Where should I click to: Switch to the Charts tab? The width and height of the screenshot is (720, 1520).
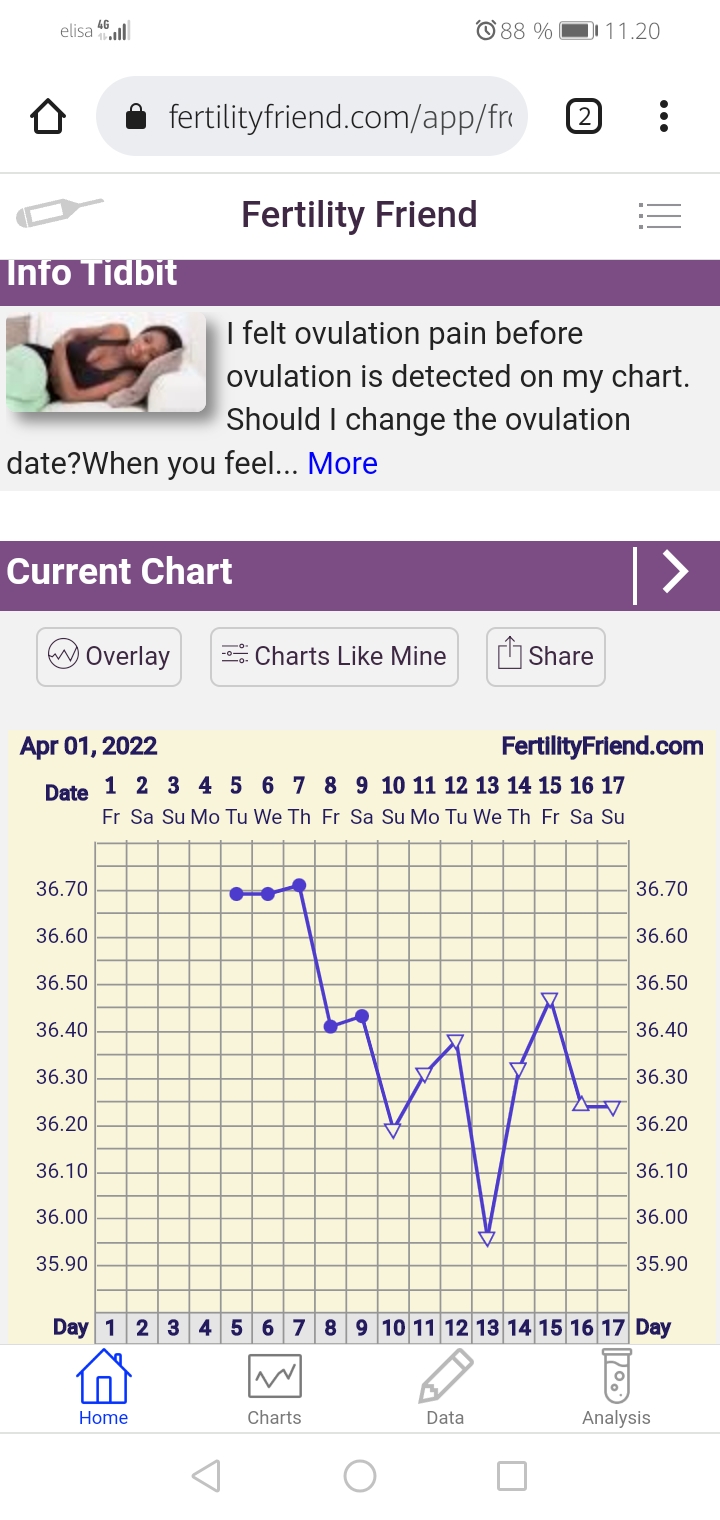tap(274, 1389)
